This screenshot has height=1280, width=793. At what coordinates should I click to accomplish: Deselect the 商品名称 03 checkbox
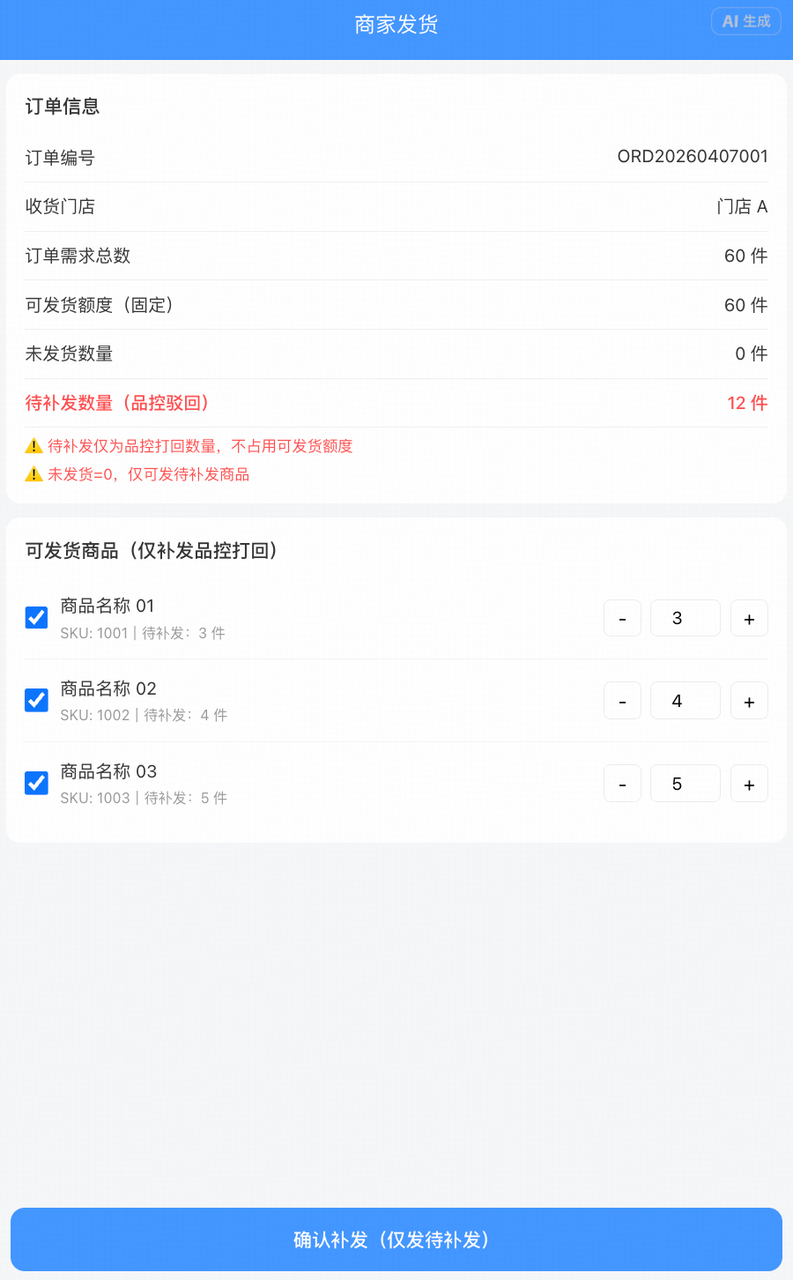click(36, 783)
